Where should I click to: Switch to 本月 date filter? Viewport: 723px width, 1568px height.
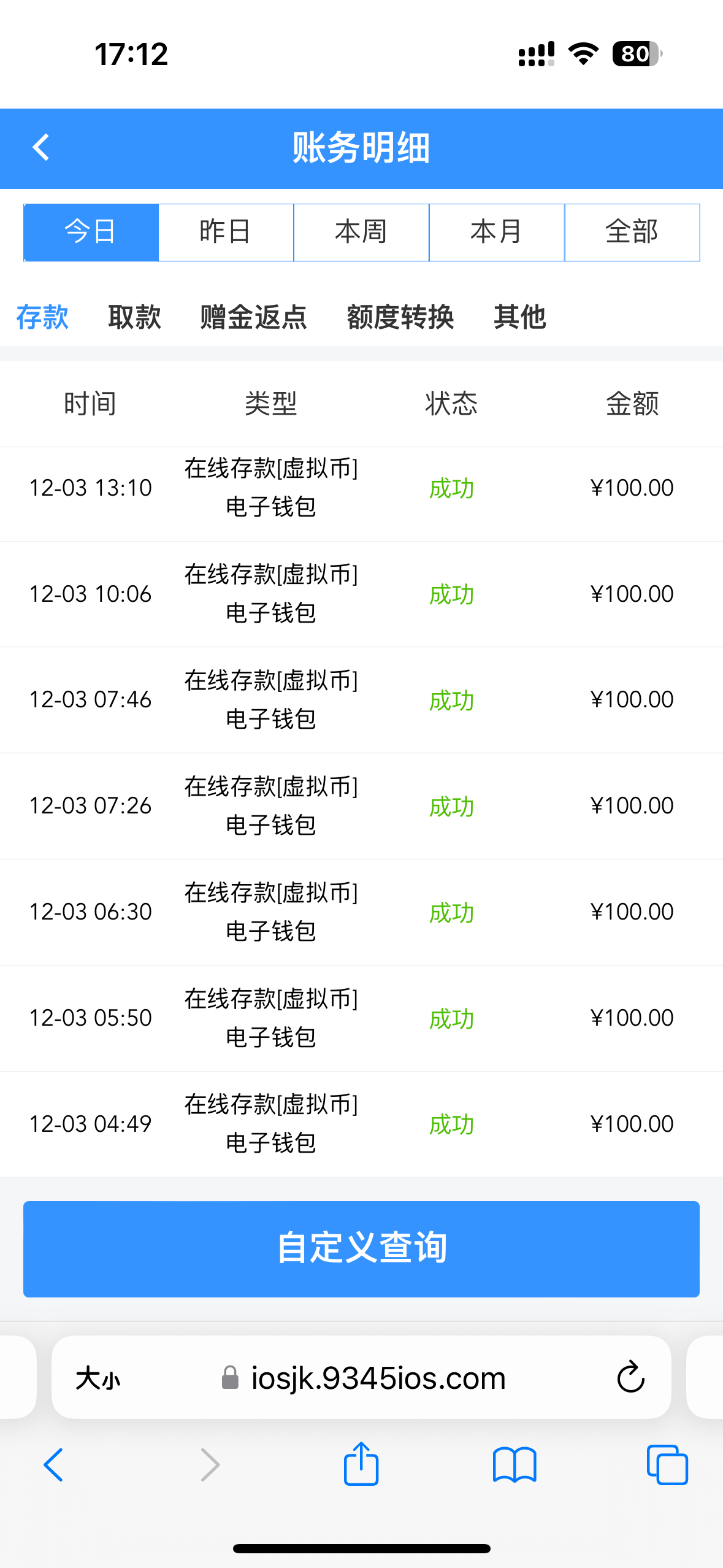click(497, 233)
